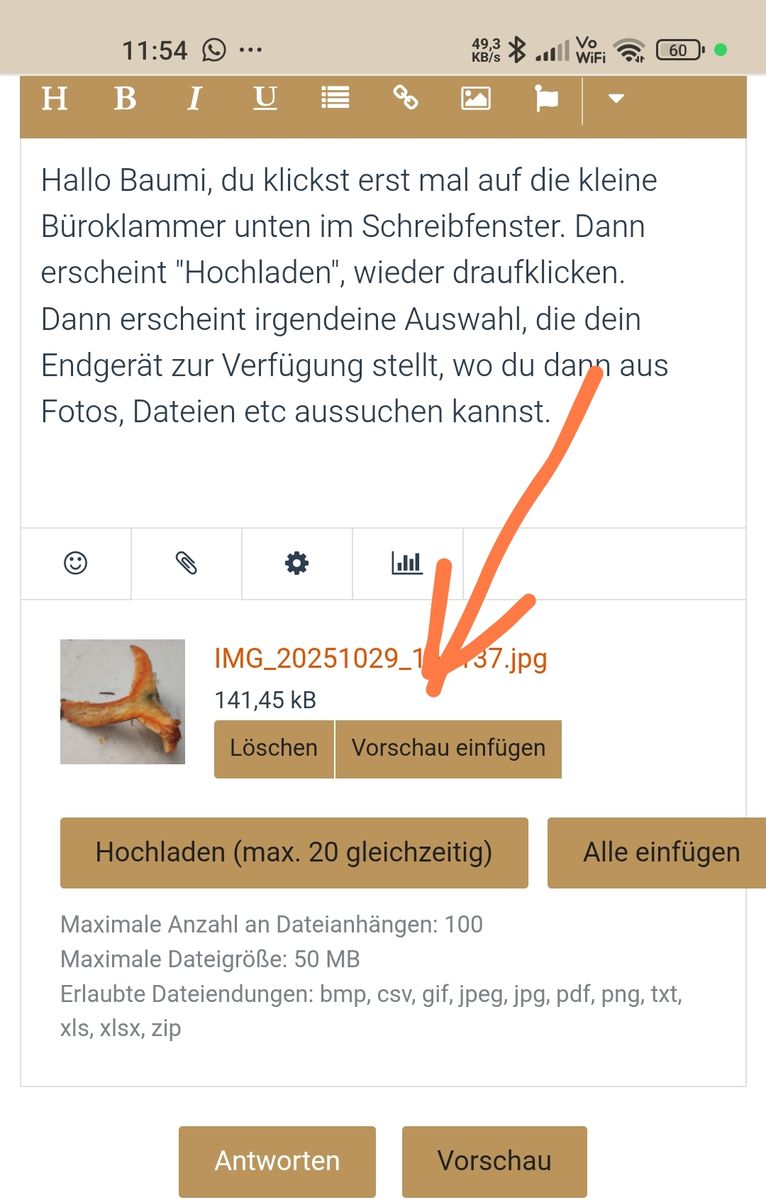
Task: Switch to the paperclip attachments tab
Action: pyautogui.click(x=186, y=563)
